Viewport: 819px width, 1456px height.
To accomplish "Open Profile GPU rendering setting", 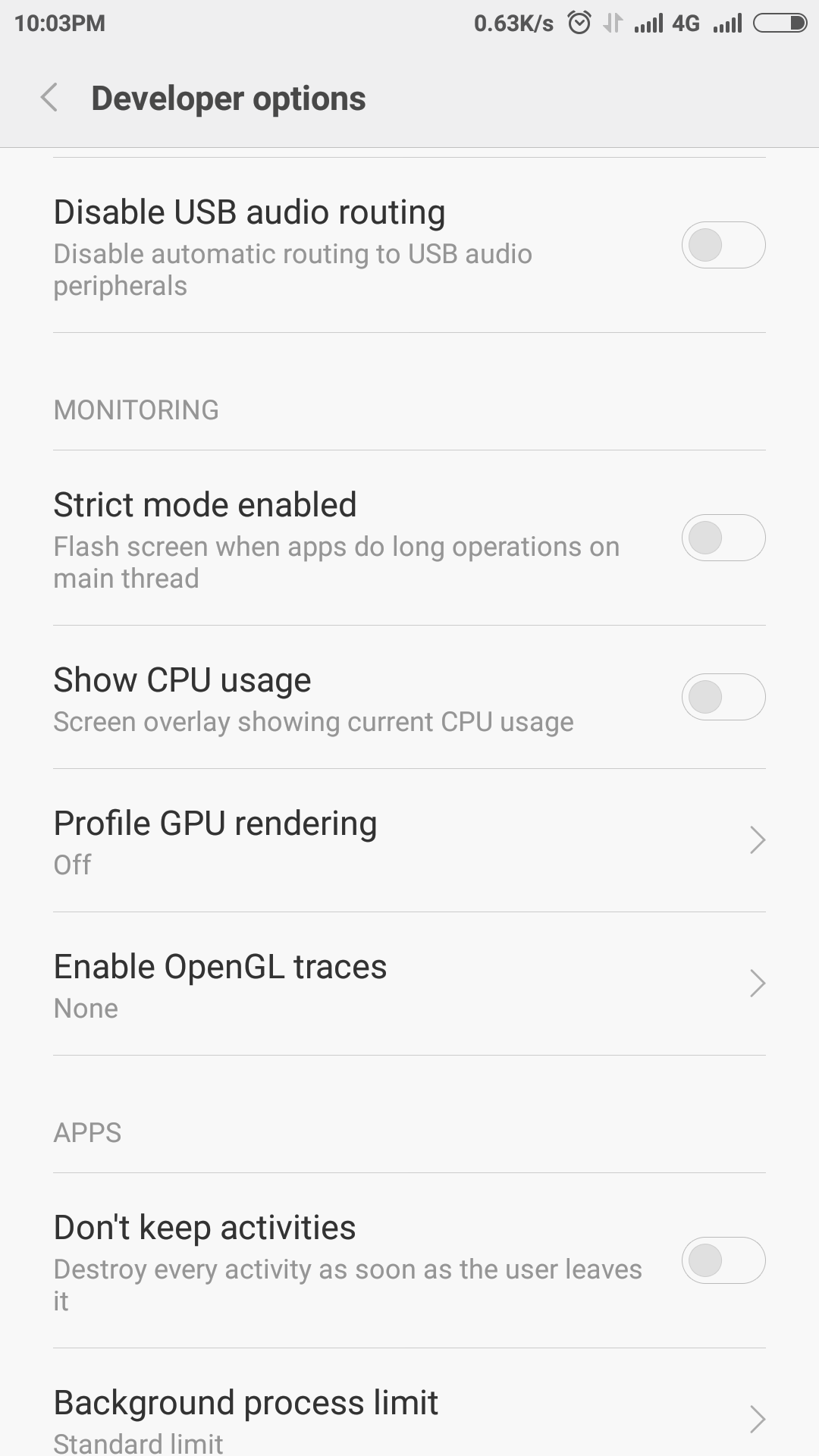I will pos(409,840).
